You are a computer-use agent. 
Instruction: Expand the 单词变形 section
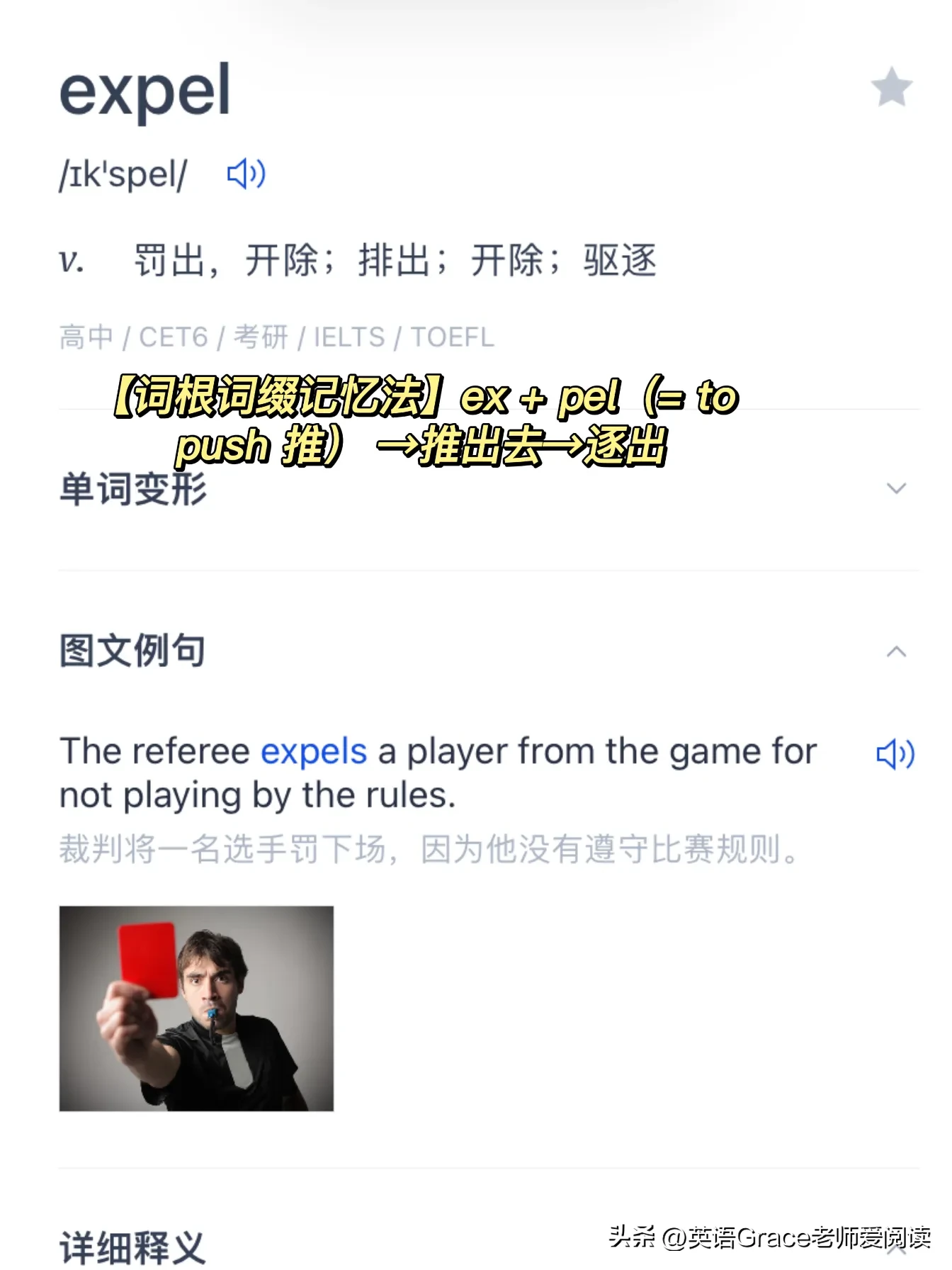pos(896,488)
